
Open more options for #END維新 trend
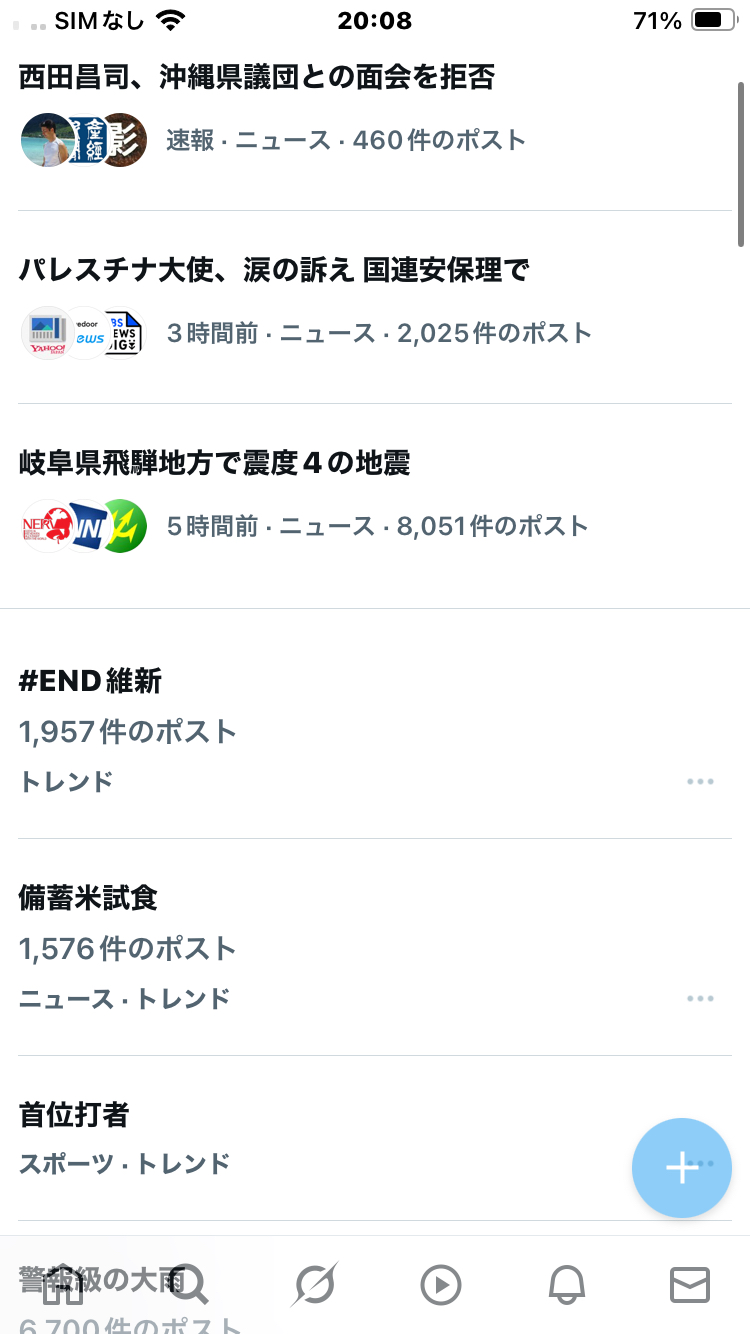click(x=700, y=782)
